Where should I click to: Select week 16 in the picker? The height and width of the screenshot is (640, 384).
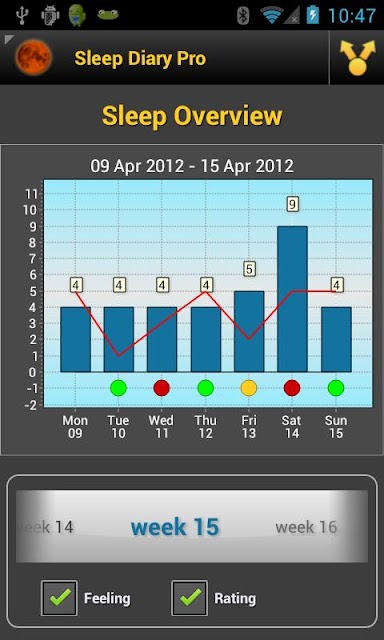pyautogui.click(x=306, y=527)
